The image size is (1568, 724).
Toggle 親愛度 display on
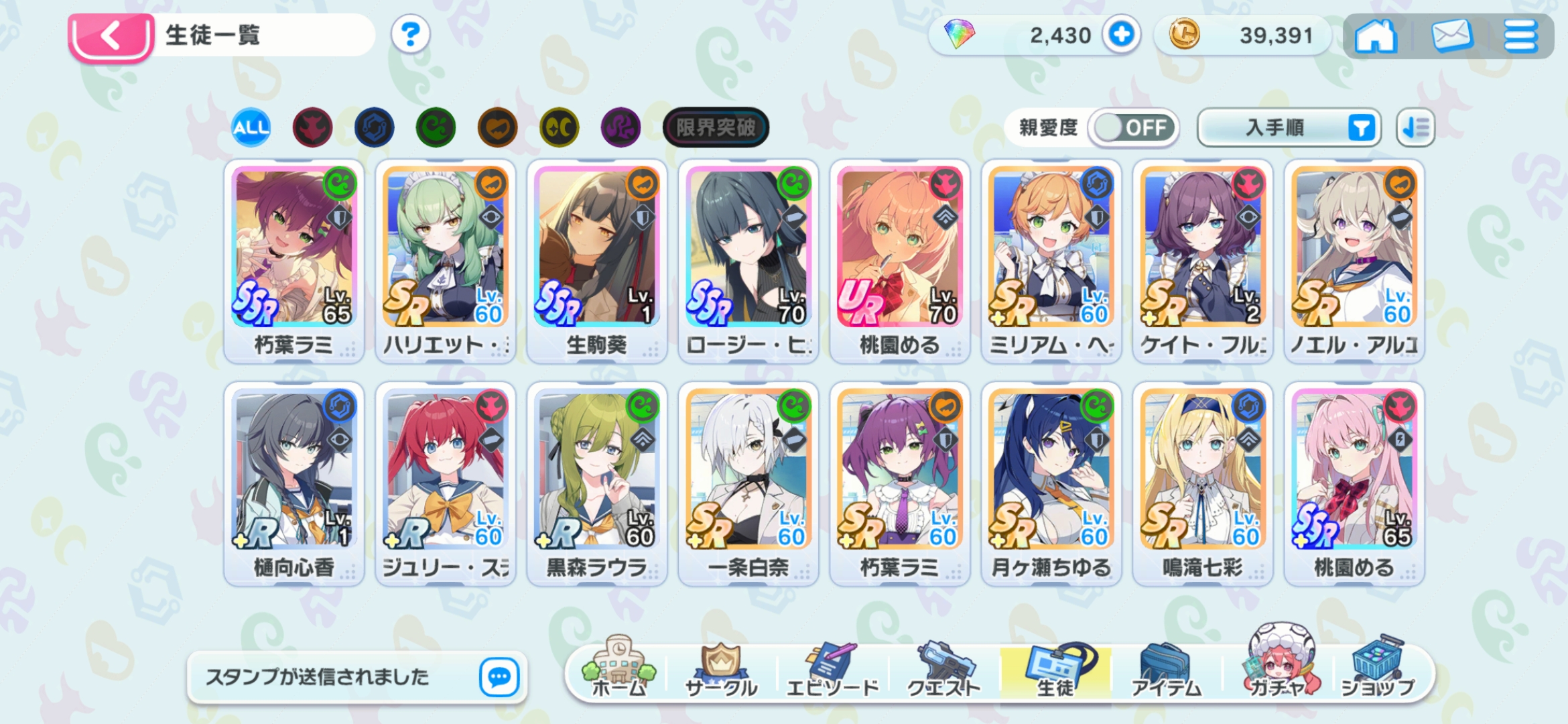point(1132,127)
